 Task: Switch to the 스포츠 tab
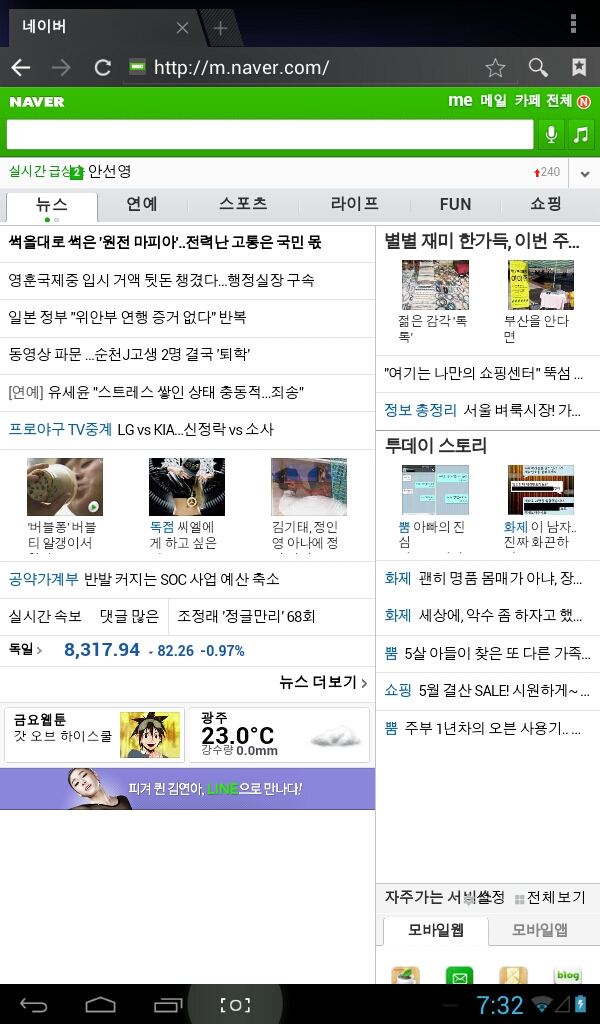pos(243,204)
